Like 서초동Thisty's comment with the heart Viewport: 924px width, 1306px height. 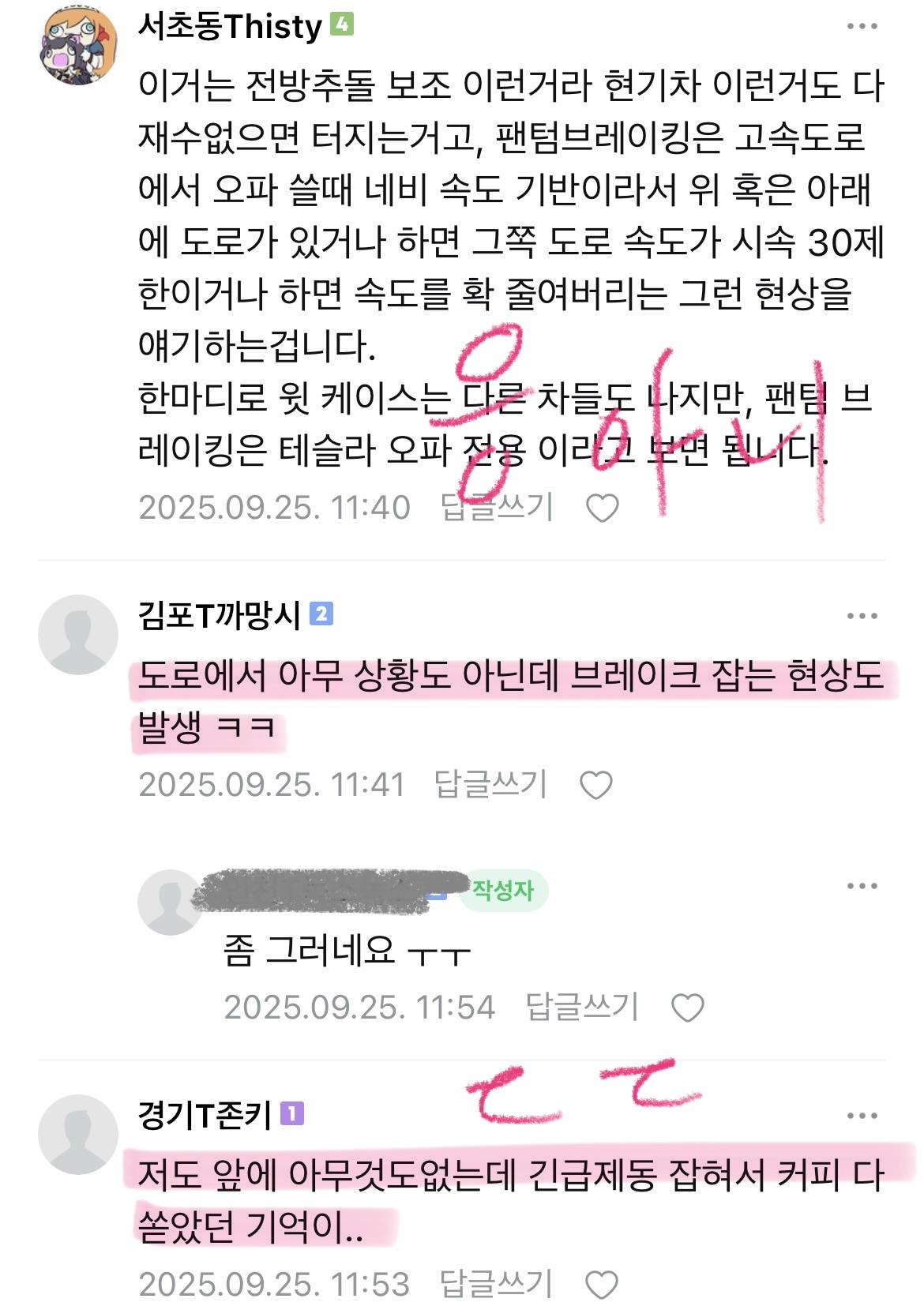coord(603,509)
